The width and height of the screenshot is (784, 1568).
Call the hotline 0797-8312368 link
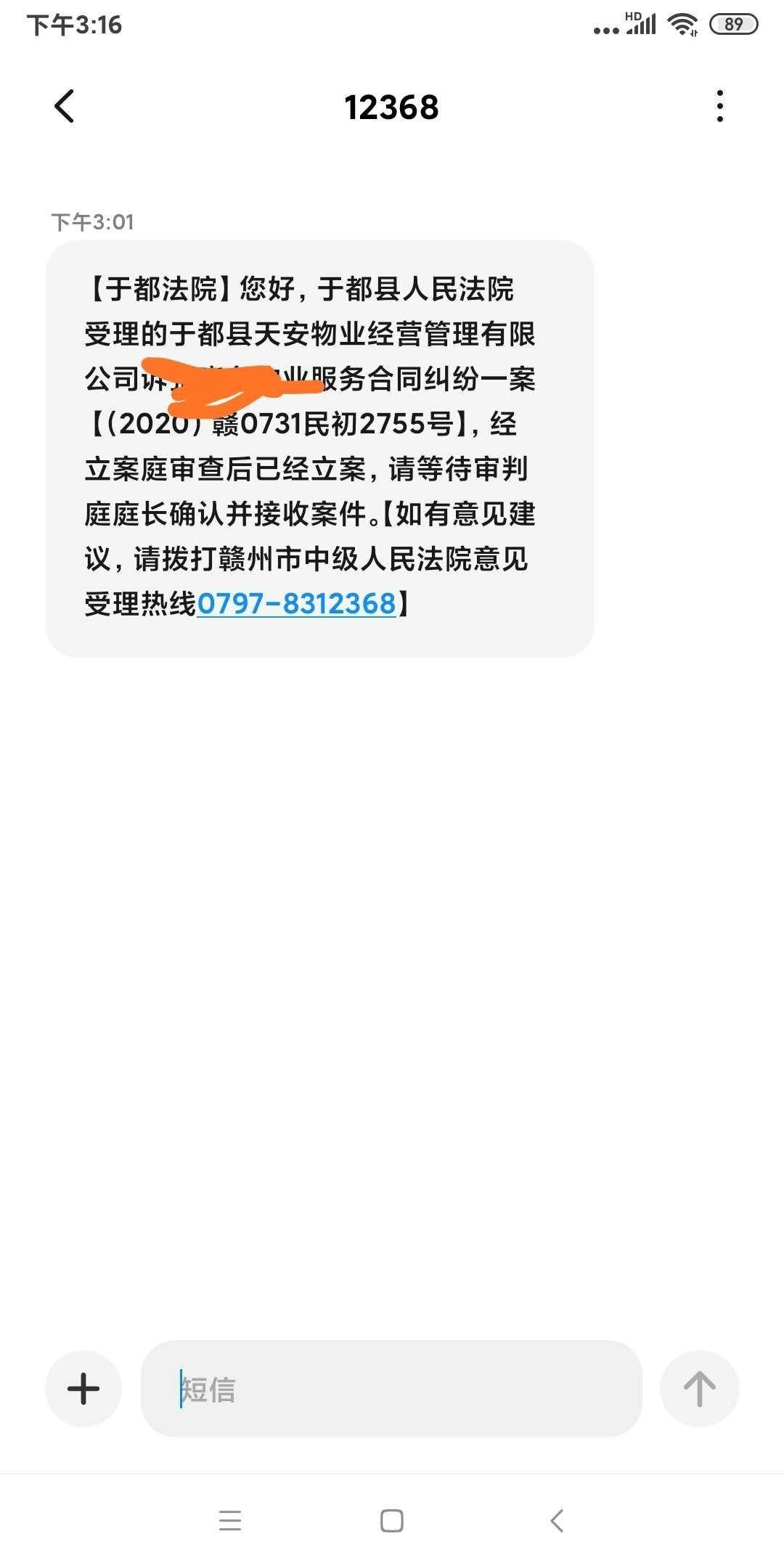click(298, 603)
